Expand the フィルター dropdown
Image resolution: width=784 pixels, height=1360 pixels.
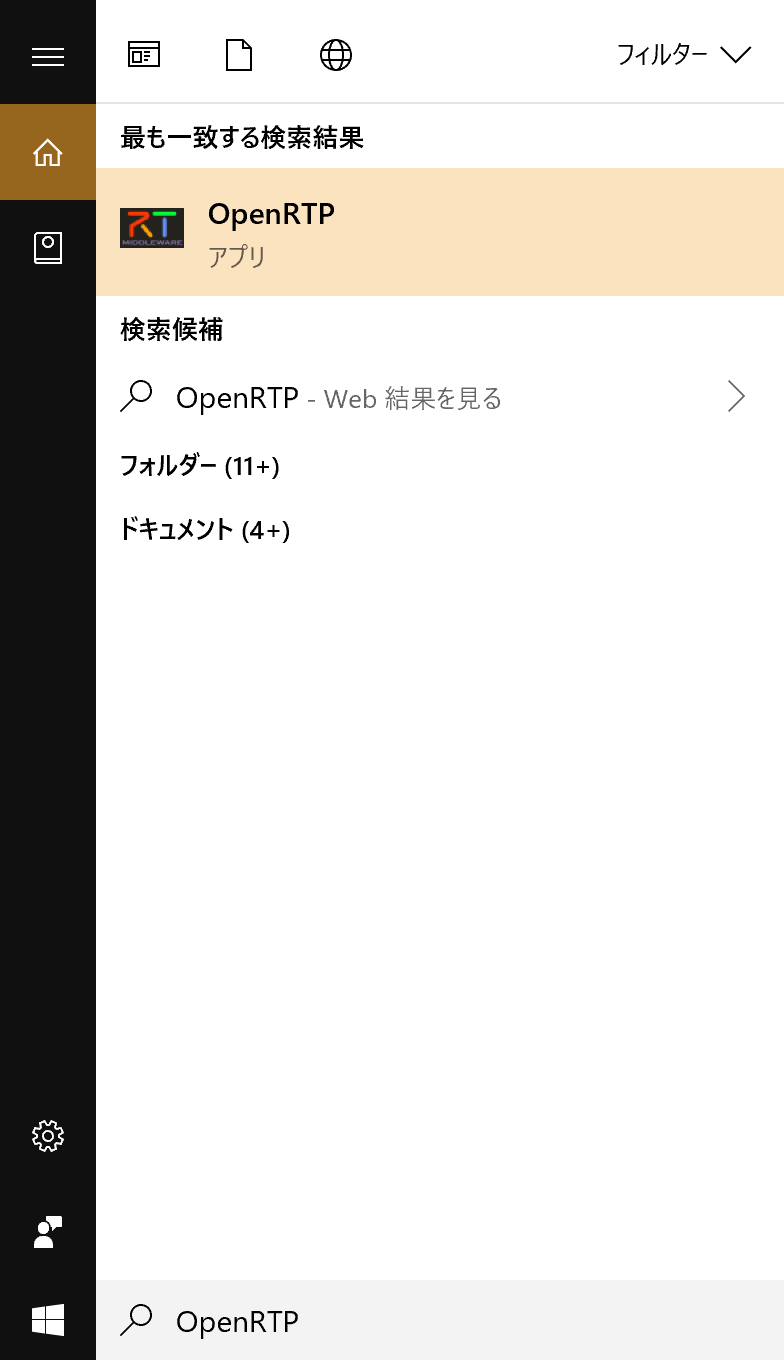(683, 55)
